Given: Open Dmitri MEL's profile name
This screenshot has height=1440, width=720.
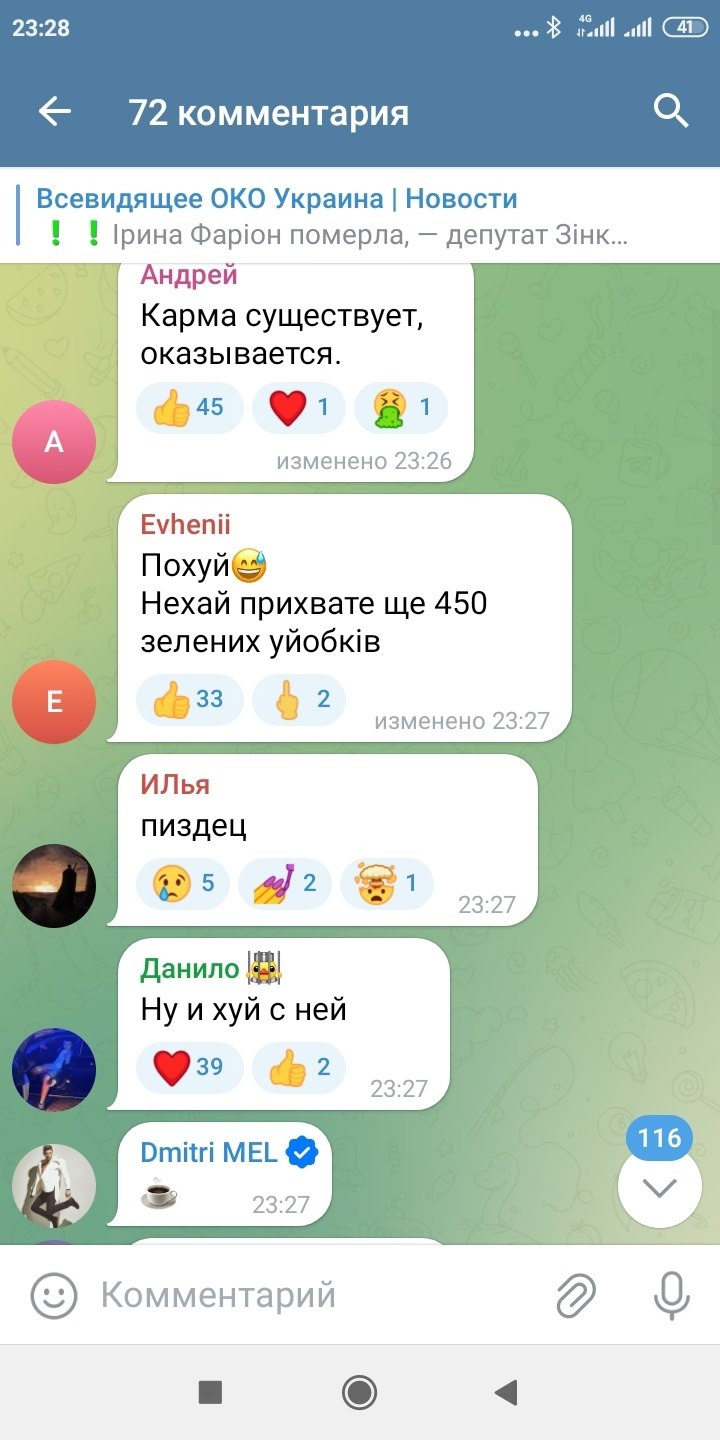Looking at the screenshot, I should point(209,1152).
